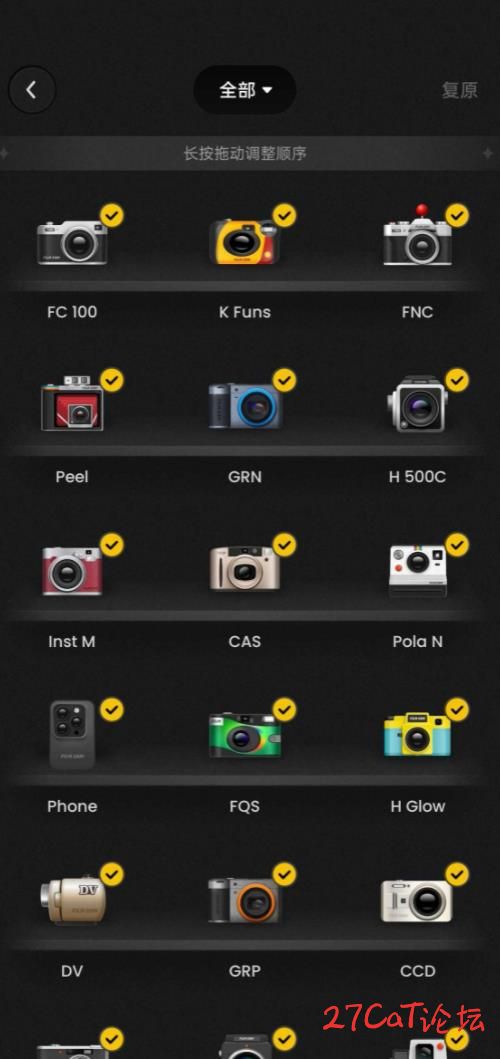Open the CCD camera
Viewport: 500px width, 1059px height.
[417, 901]
